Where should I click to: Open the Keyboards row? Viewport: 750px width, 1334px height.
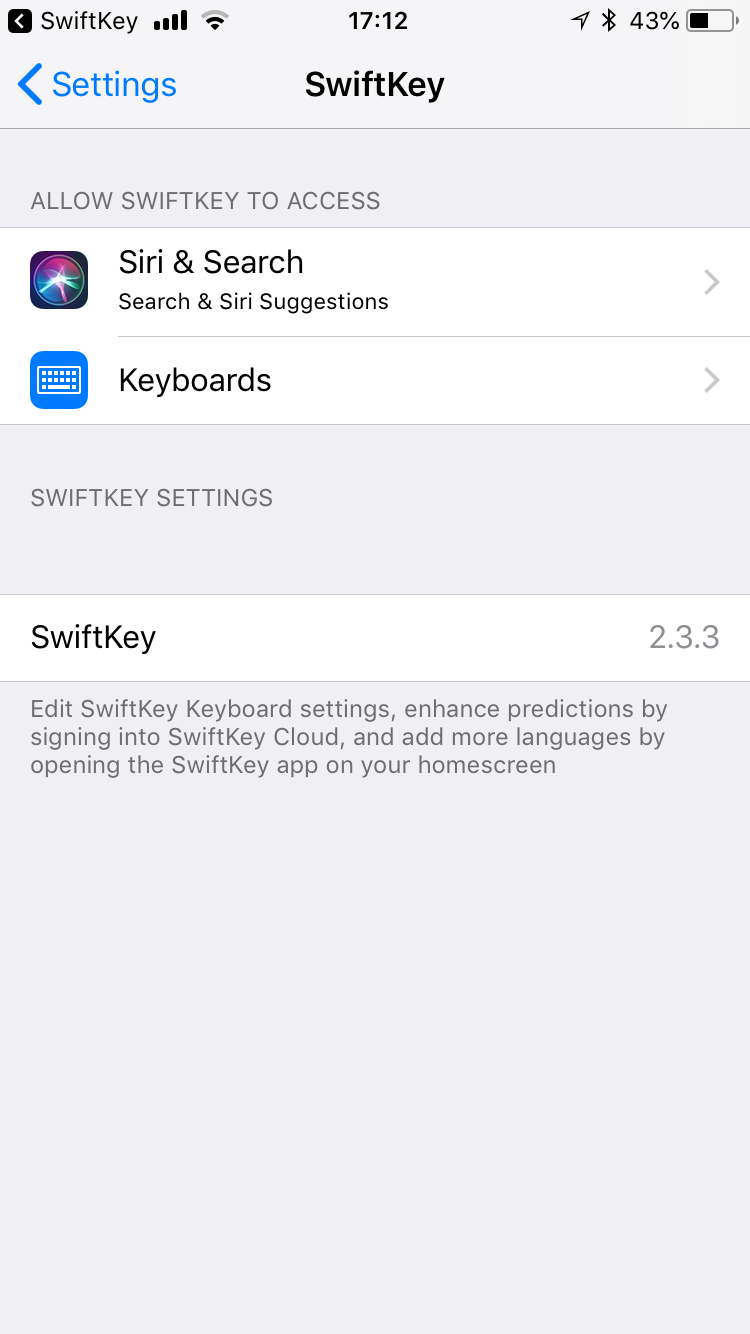(x=375, y=380)
